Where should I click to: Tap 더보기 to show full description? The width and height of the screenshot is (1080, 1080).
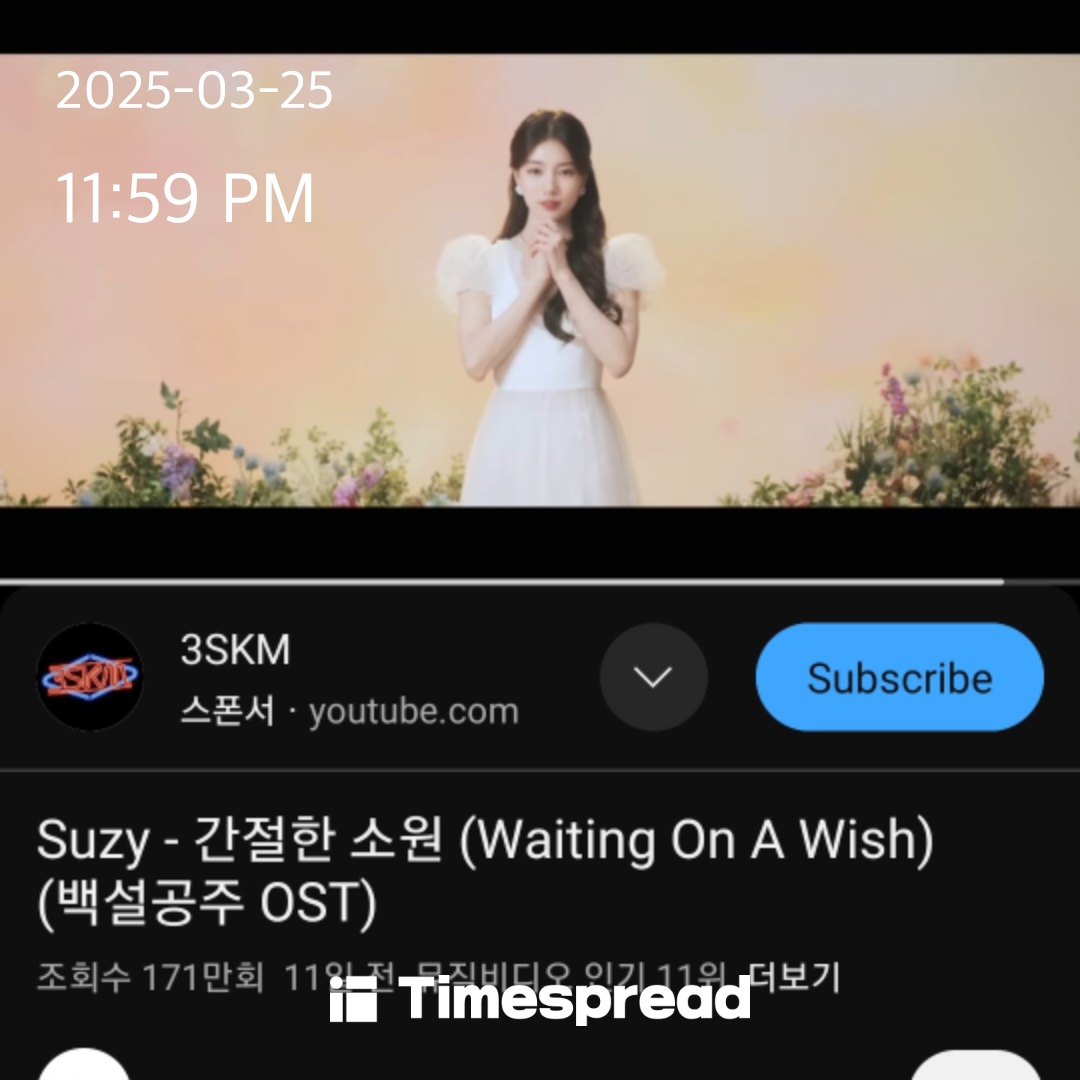795,976
